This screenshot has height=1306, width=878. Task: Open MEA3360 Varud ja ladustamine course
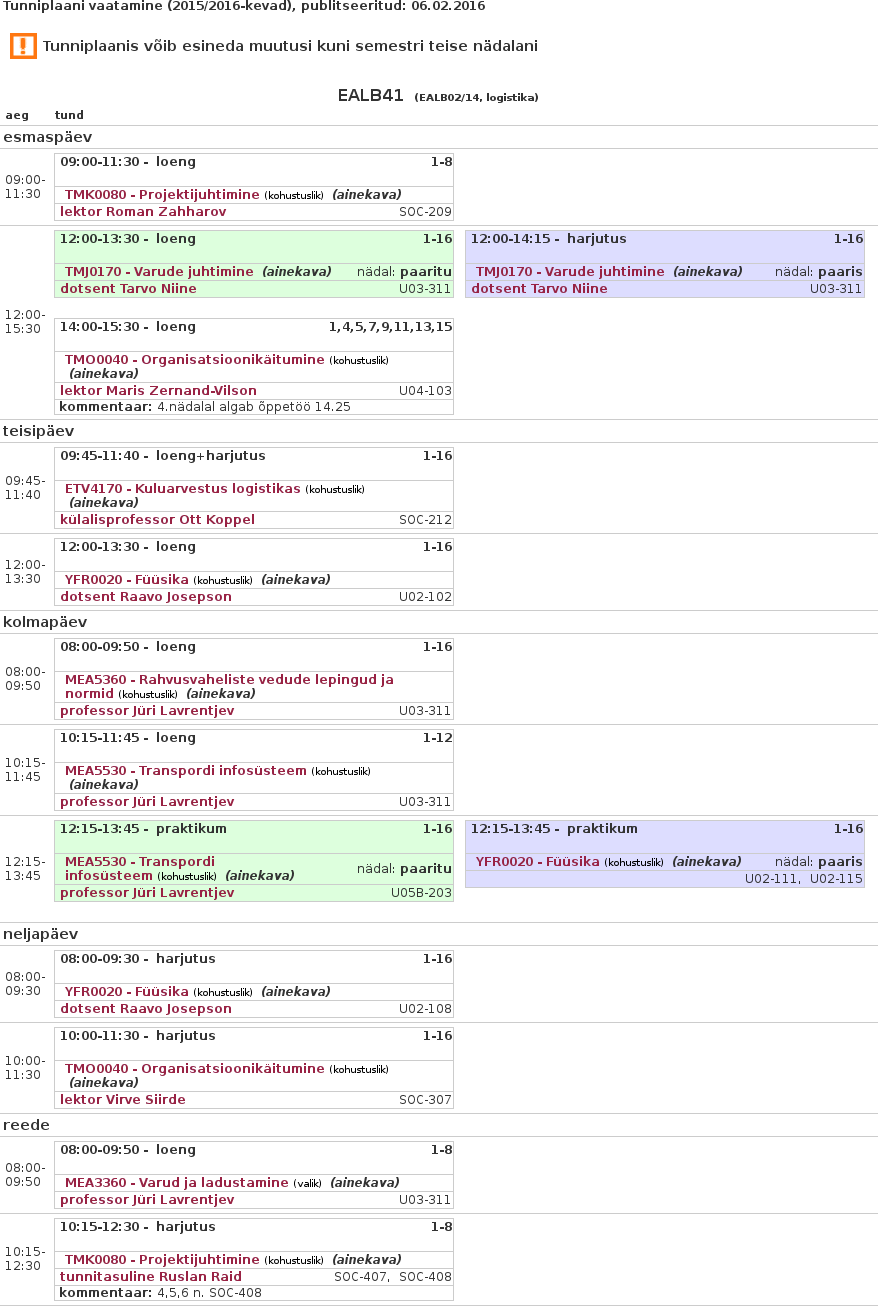point(176,1183)
